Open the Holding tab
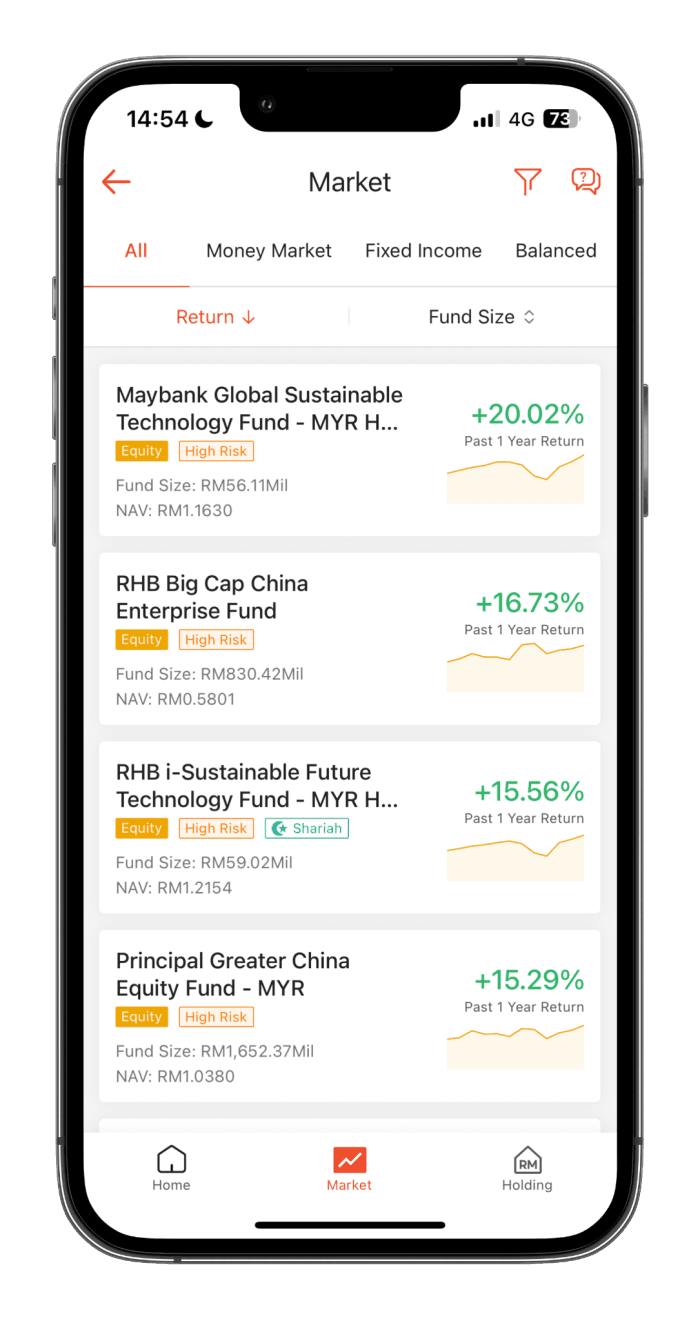 (527, 1169)
